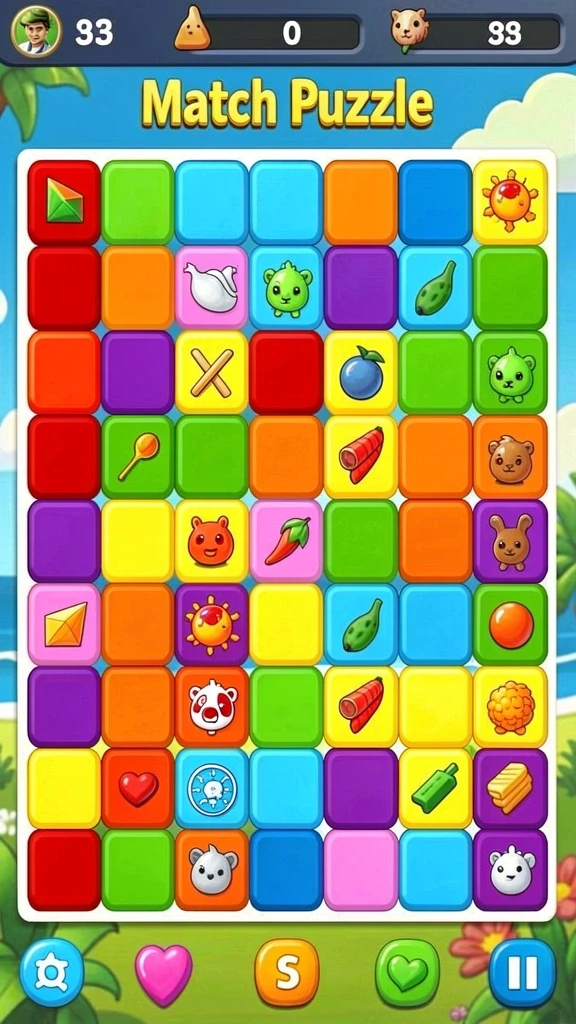Screen dimensions: 576x1024
Task: Select the blueberry tile
Action: [360, 372]
